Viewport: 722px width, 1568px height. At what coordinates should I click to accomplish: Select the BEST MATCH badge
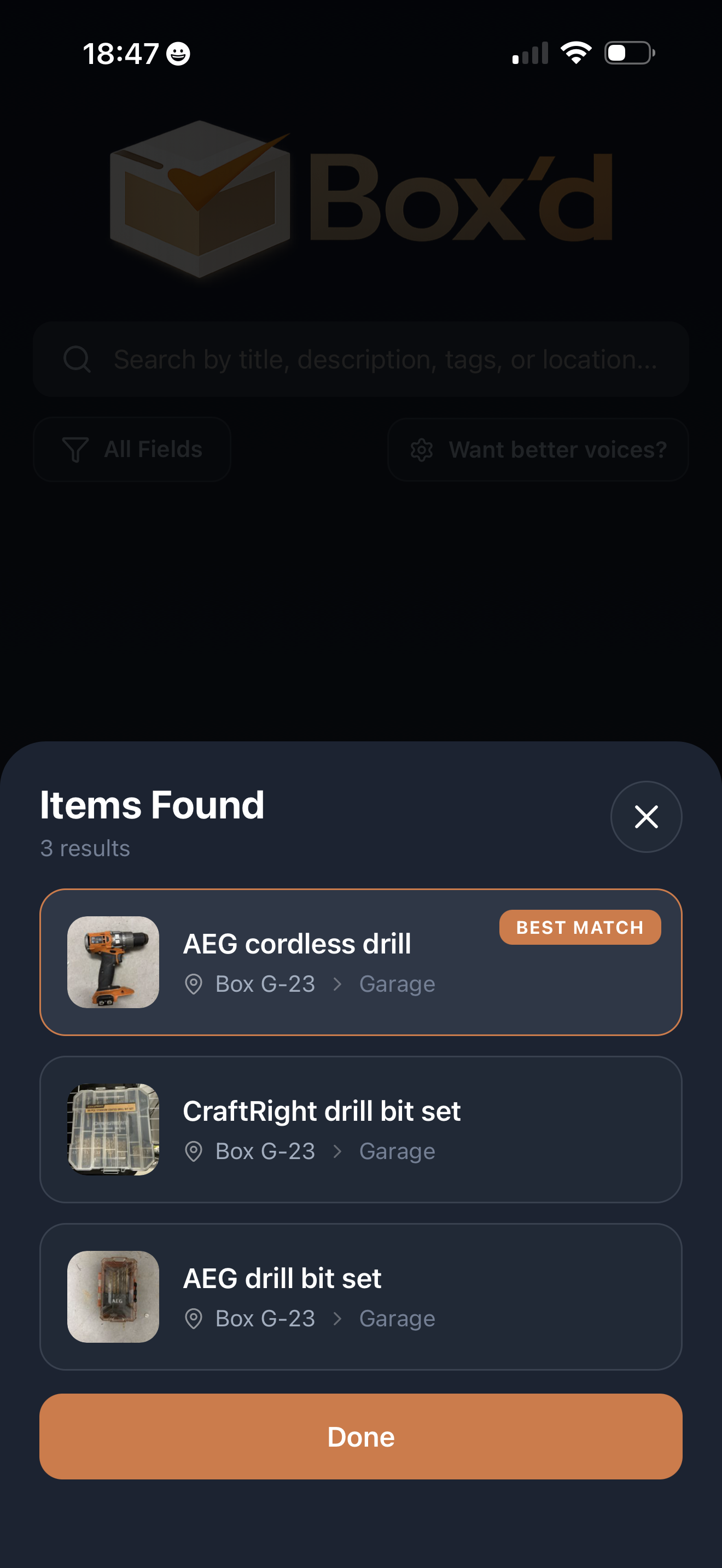(x=580, y=927)
